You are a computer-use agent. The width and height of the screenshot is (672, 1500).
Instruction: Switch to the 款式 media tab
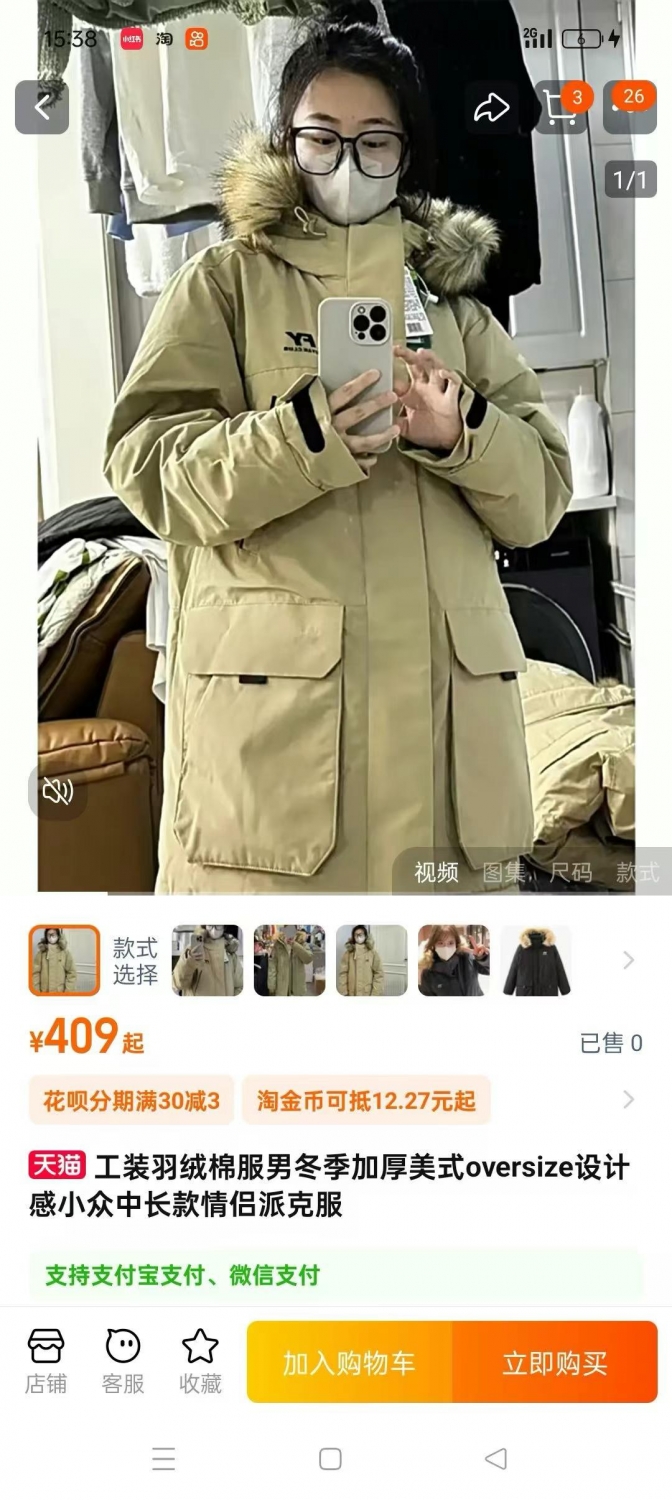tap(638, 872)
